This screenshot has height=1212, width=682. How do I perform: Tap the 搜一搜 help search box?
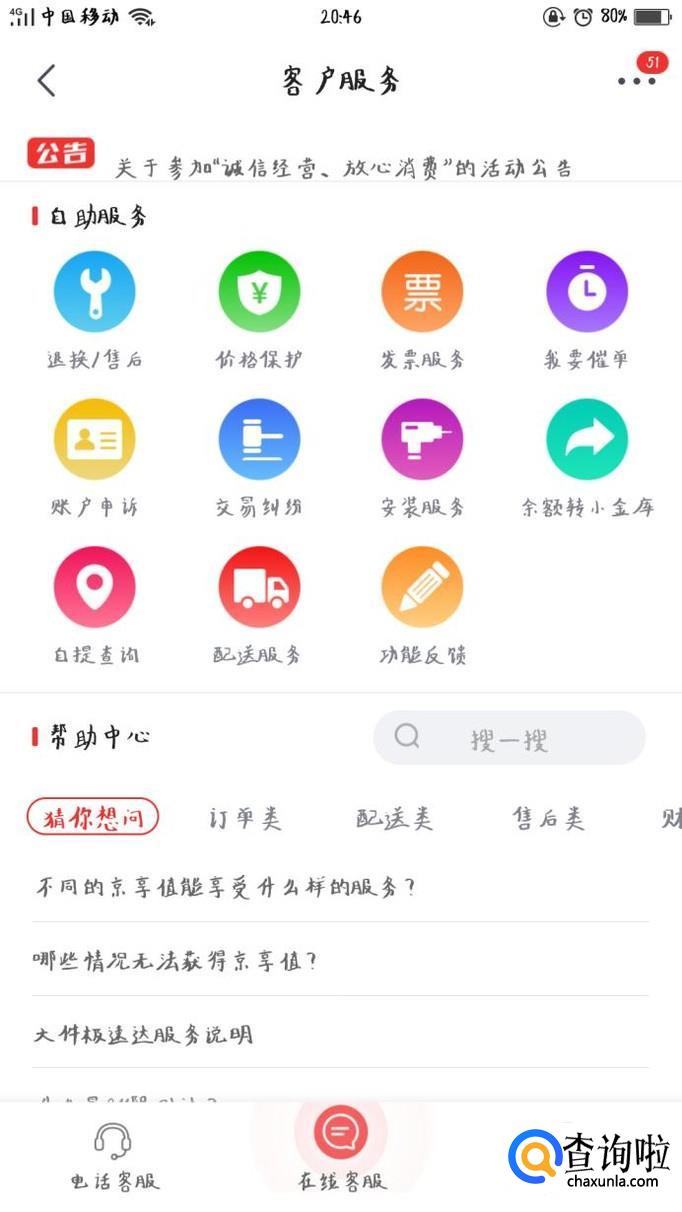[x=509, y=738]
